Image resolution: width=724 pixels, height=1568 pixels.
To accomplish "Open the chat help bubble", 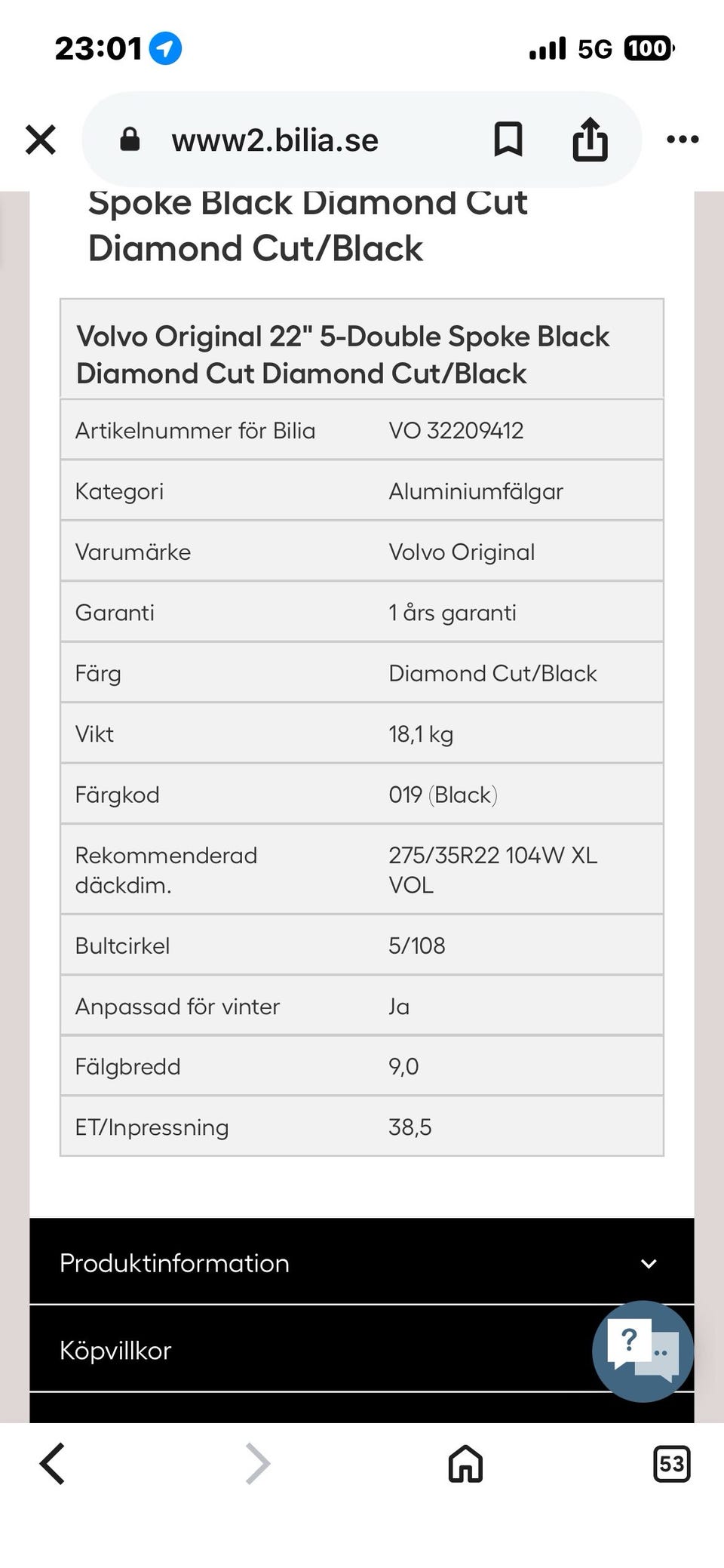I will pos(643,1351).
